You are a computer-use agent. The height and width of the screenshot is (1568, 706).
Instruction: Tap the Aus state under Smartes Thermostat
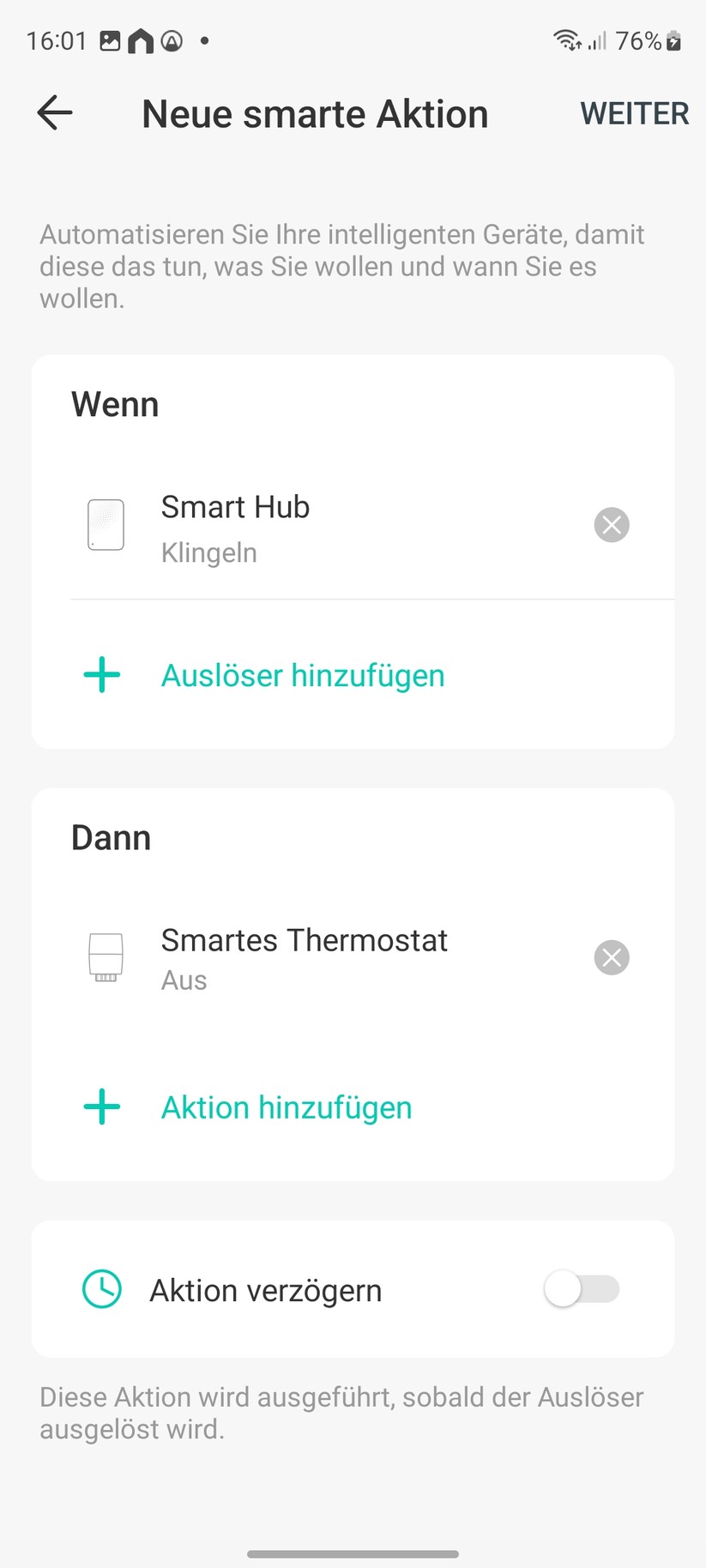click(184, 980)
